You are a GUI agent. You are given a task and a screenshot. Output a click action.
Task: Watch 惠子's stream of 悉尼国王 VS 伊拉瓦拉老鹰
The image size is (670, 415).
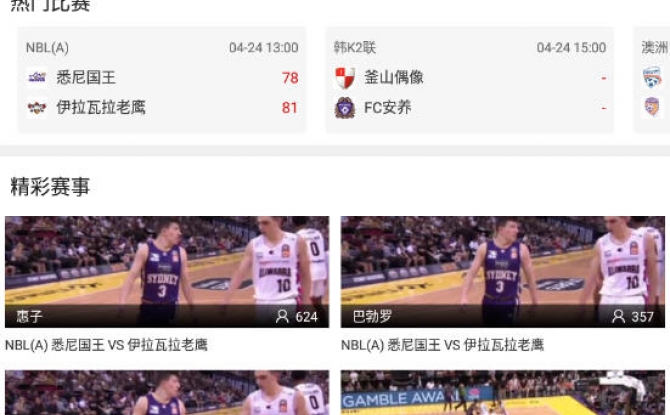pos(166,272)
